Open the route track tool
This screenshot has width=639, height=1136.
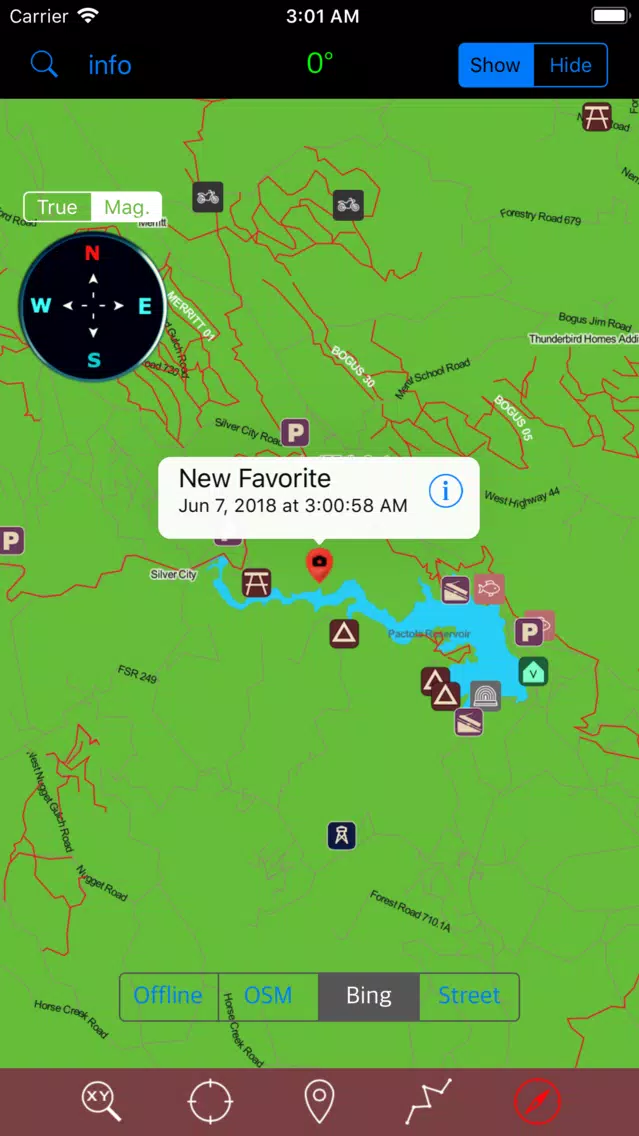point(429,1101)
